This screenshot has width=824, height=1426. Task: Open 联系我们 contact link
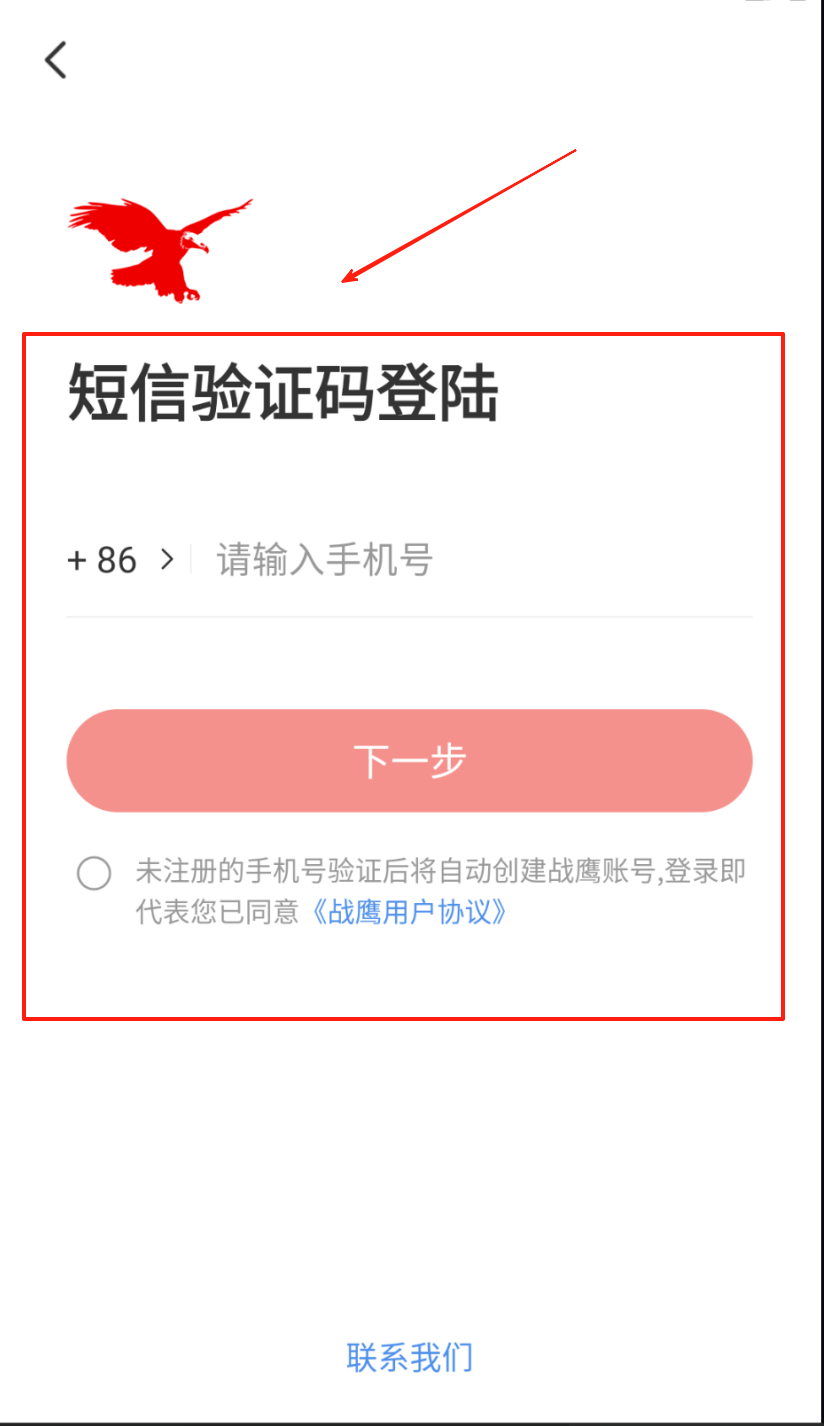pos(409,1357)
